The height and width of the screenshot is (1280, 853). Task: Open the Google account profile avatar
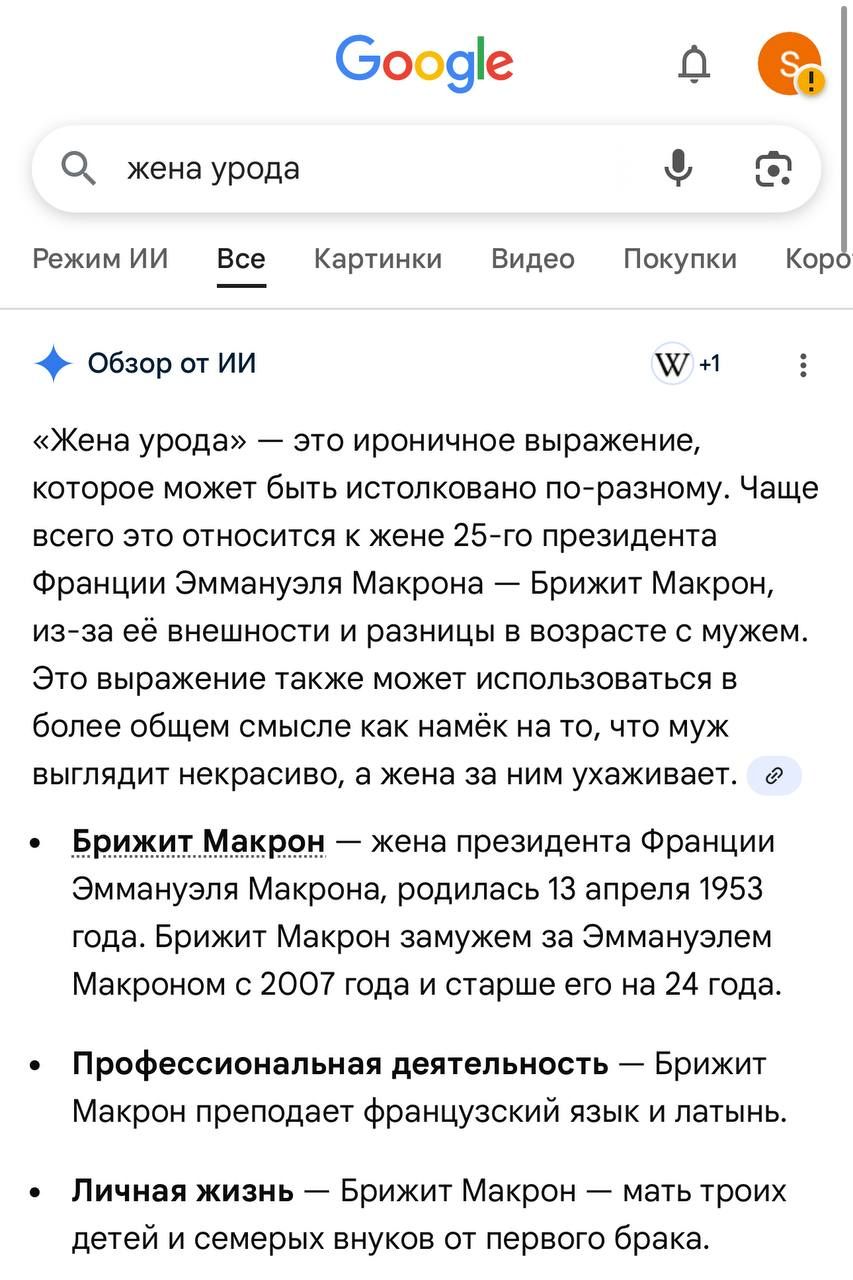[x=790, y=63]
